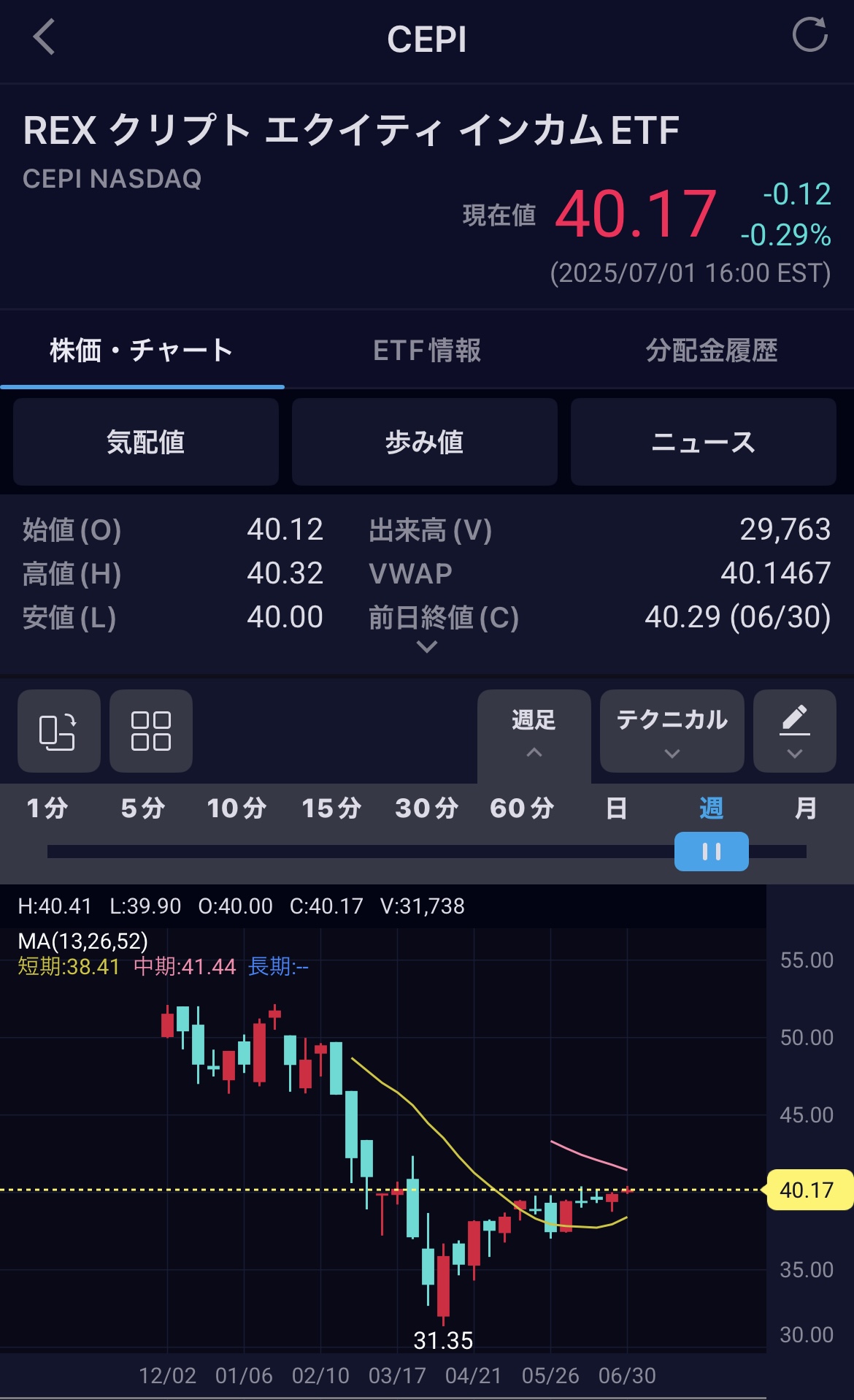Open ニュース for this ETF
Viewport: 854px width, 1400px height.
pos(704,442)
